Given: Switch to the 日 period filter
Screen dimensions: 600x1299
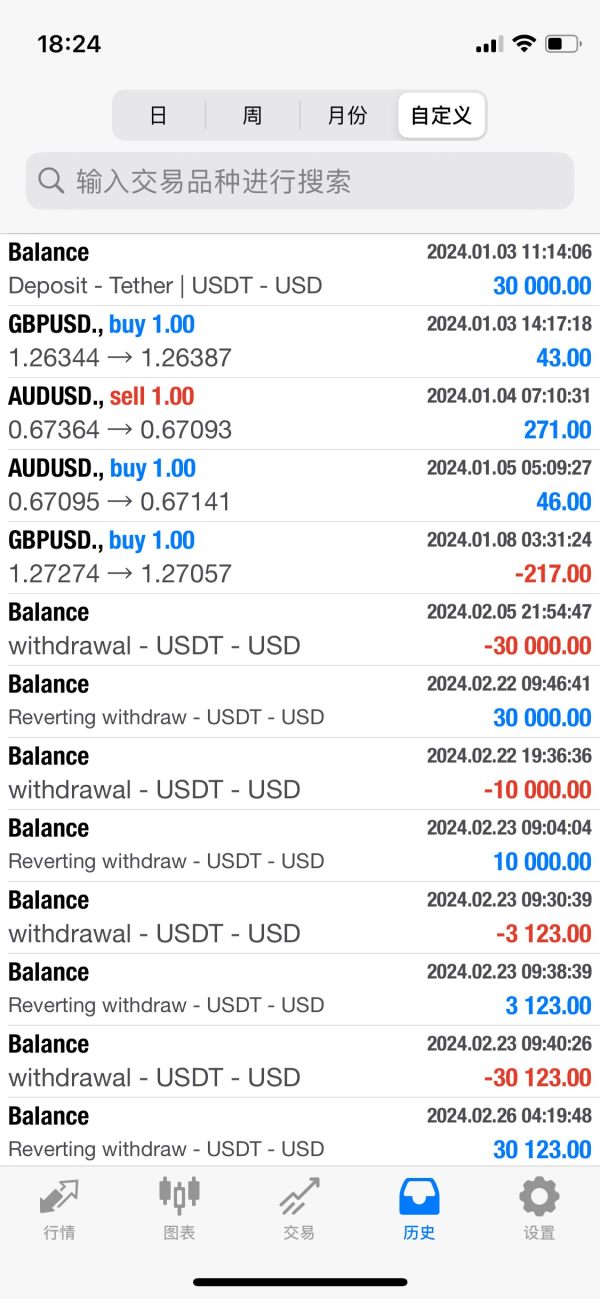Looking at the screenshot, I should pyautogui.click(x=158, y=116).
